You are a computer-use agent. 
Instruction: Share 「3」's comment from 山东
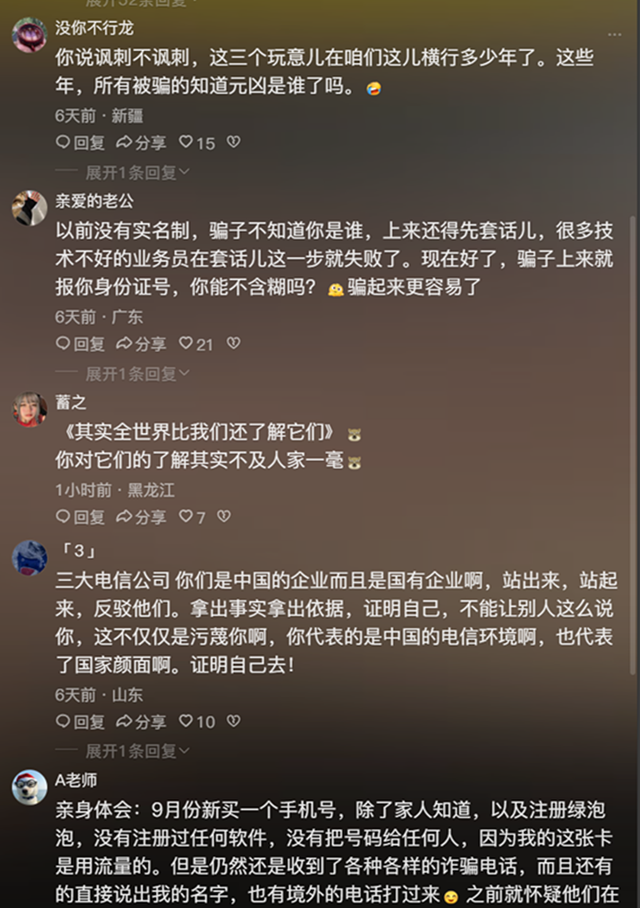141,721
